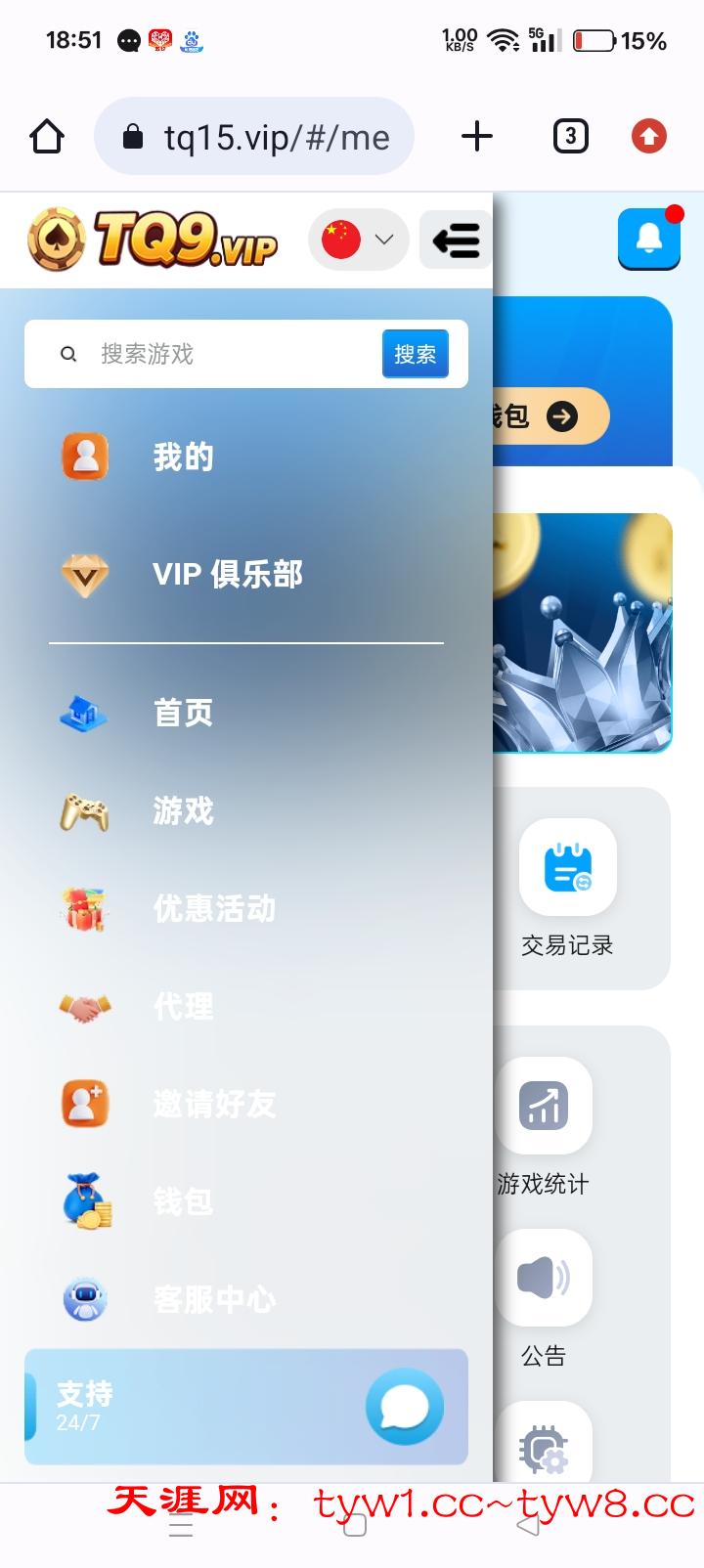Image resolution: width=704 pixels, height=1568 pixels.
Task: Open 我的 in the drawer
Action: [x=183, y=457]
